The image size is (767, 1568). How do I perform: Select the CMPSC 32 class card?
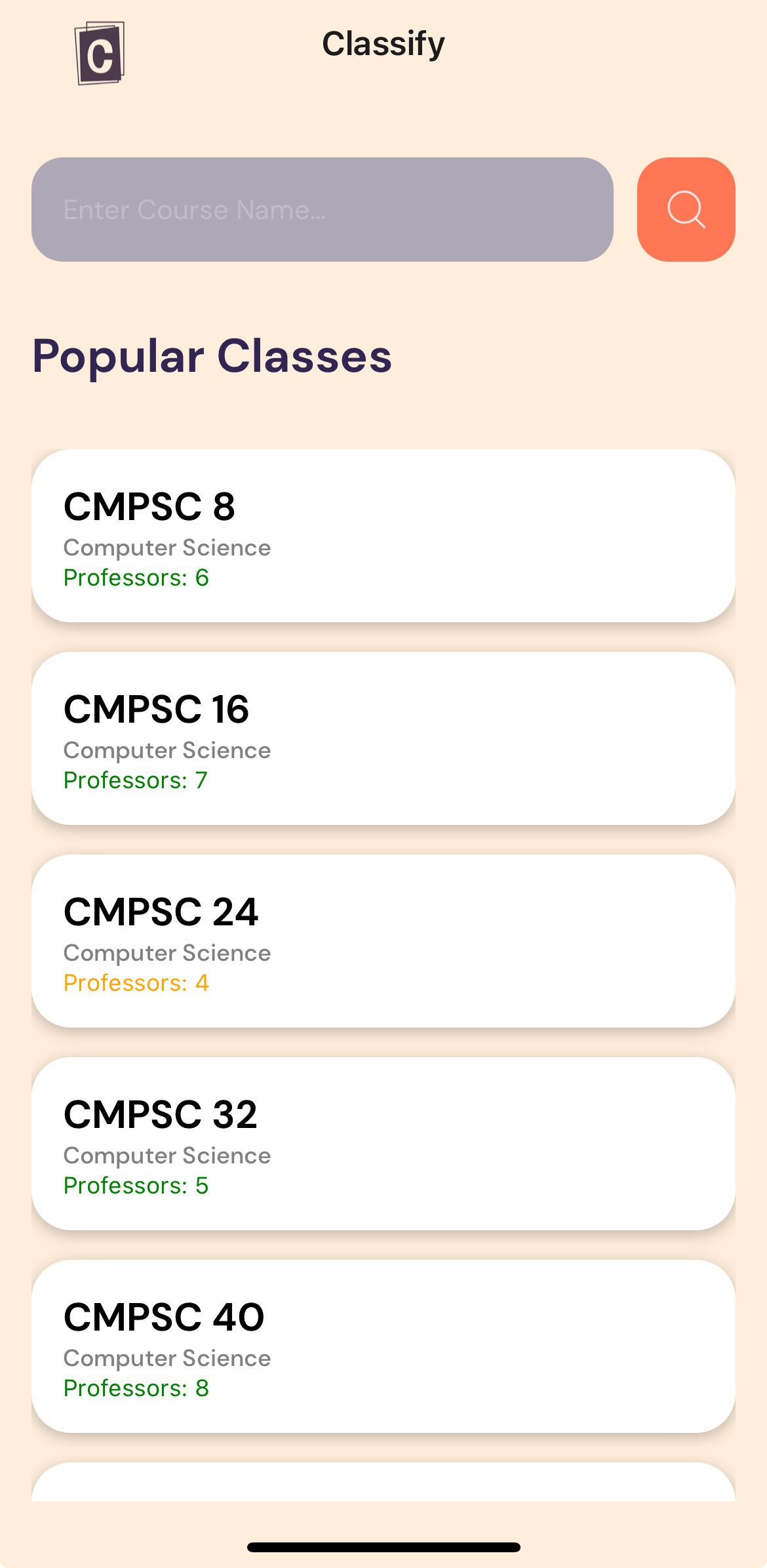pyautogui.click(x=383, y=1144)
